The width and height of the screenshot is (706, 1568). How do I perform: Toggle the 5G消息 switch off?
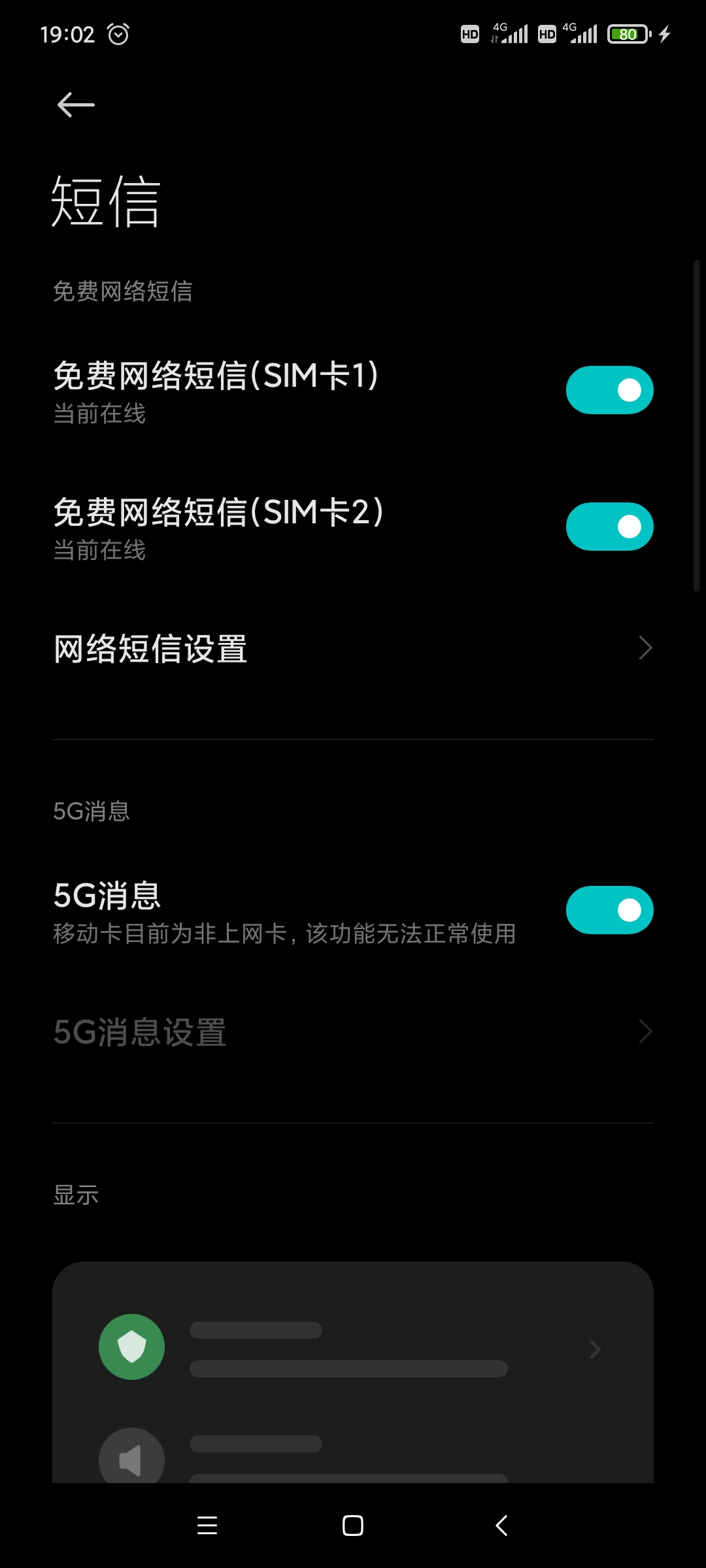pos(609,910)
